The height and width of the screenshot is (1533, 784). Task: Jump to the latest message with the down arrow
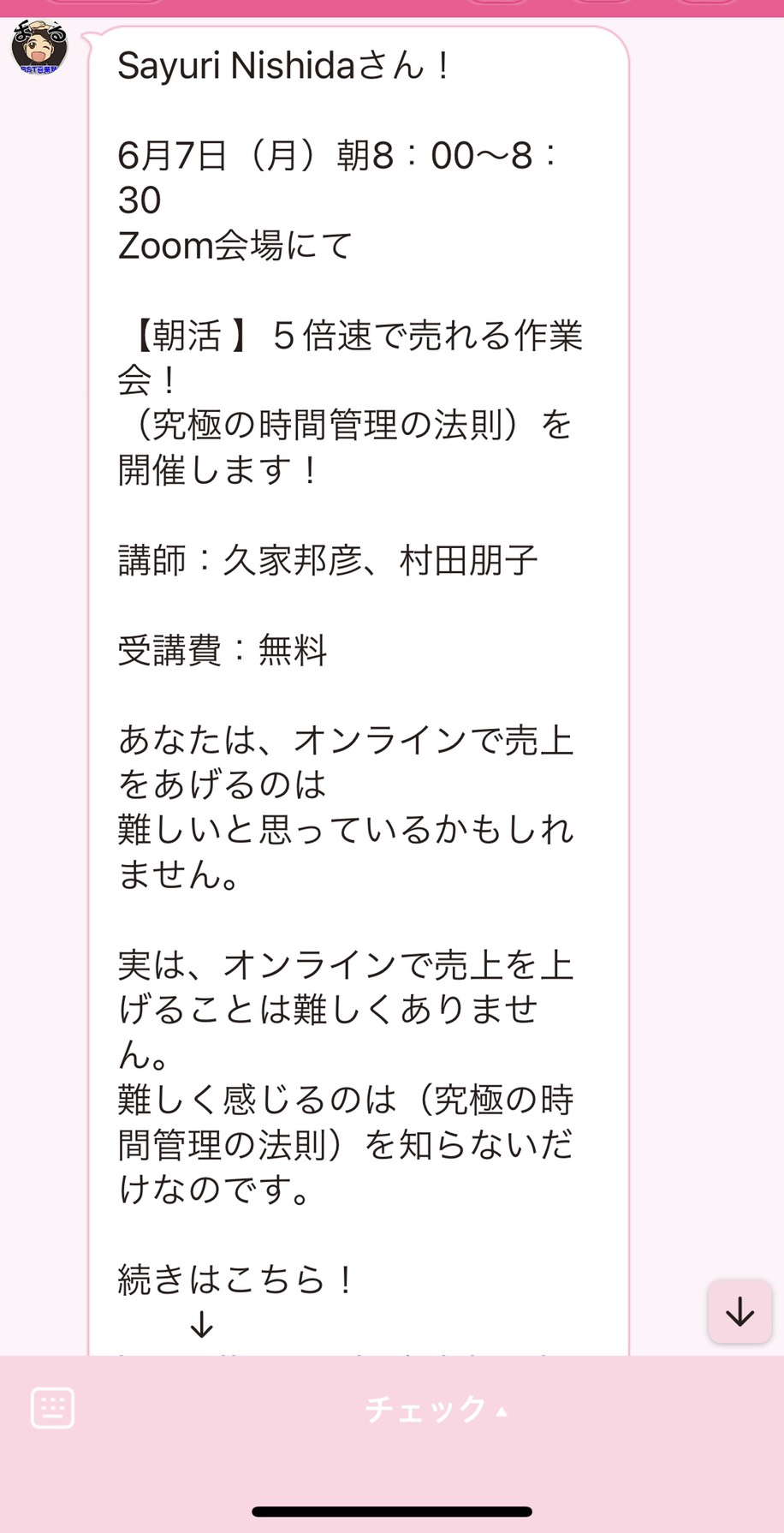pyautogui.click(x=739, y=1311)
